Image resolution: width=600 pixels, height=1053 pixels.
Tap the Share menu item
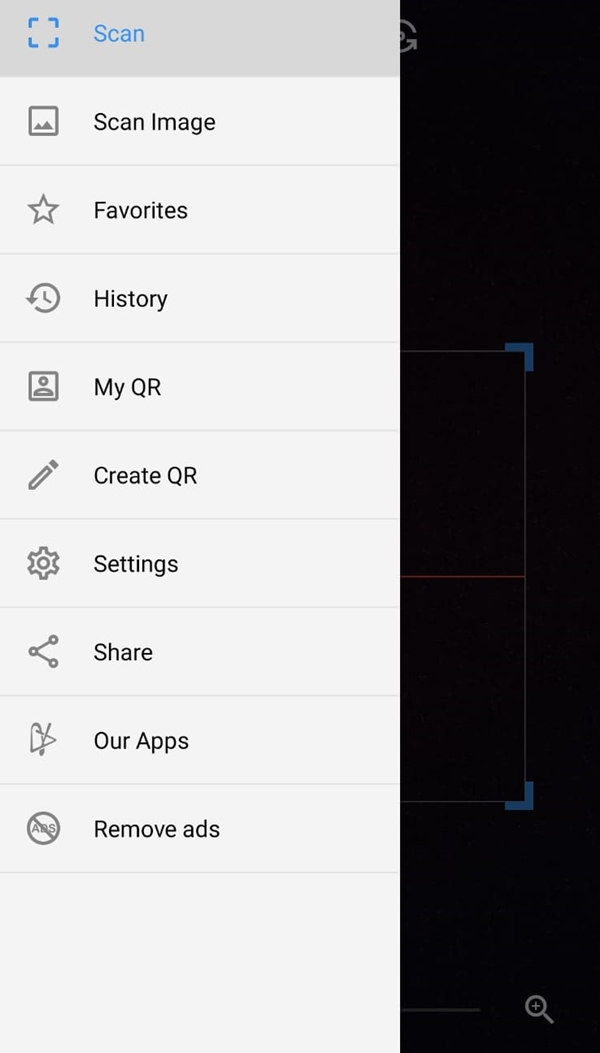point(200,652)
